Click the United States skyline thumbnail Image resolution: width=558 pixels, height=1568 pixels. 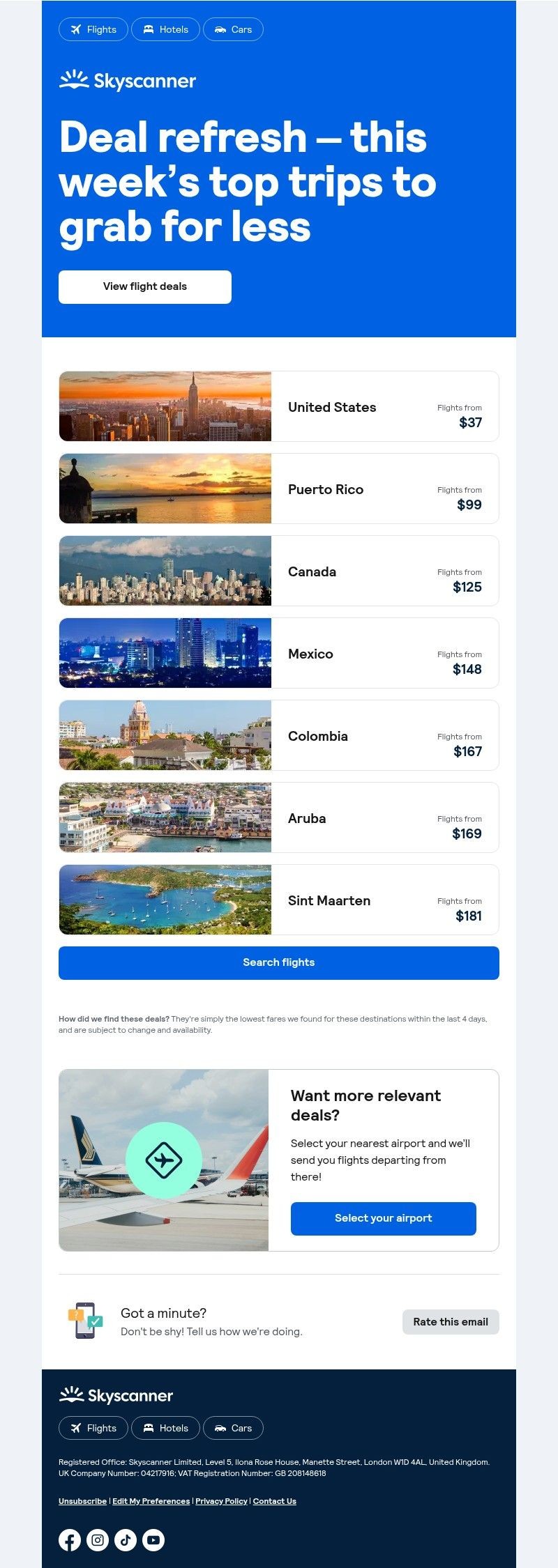[165, 406]
